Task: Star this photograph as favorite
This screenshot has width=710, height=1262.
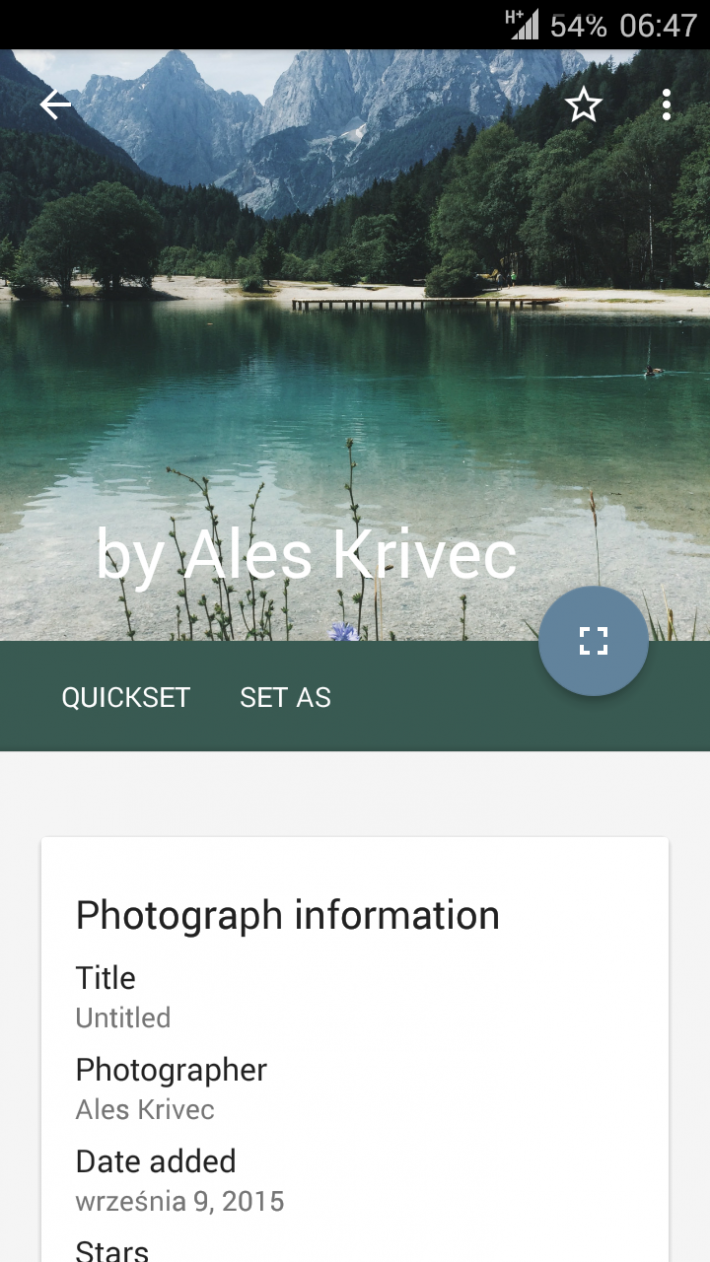Action: pos(583,104)
